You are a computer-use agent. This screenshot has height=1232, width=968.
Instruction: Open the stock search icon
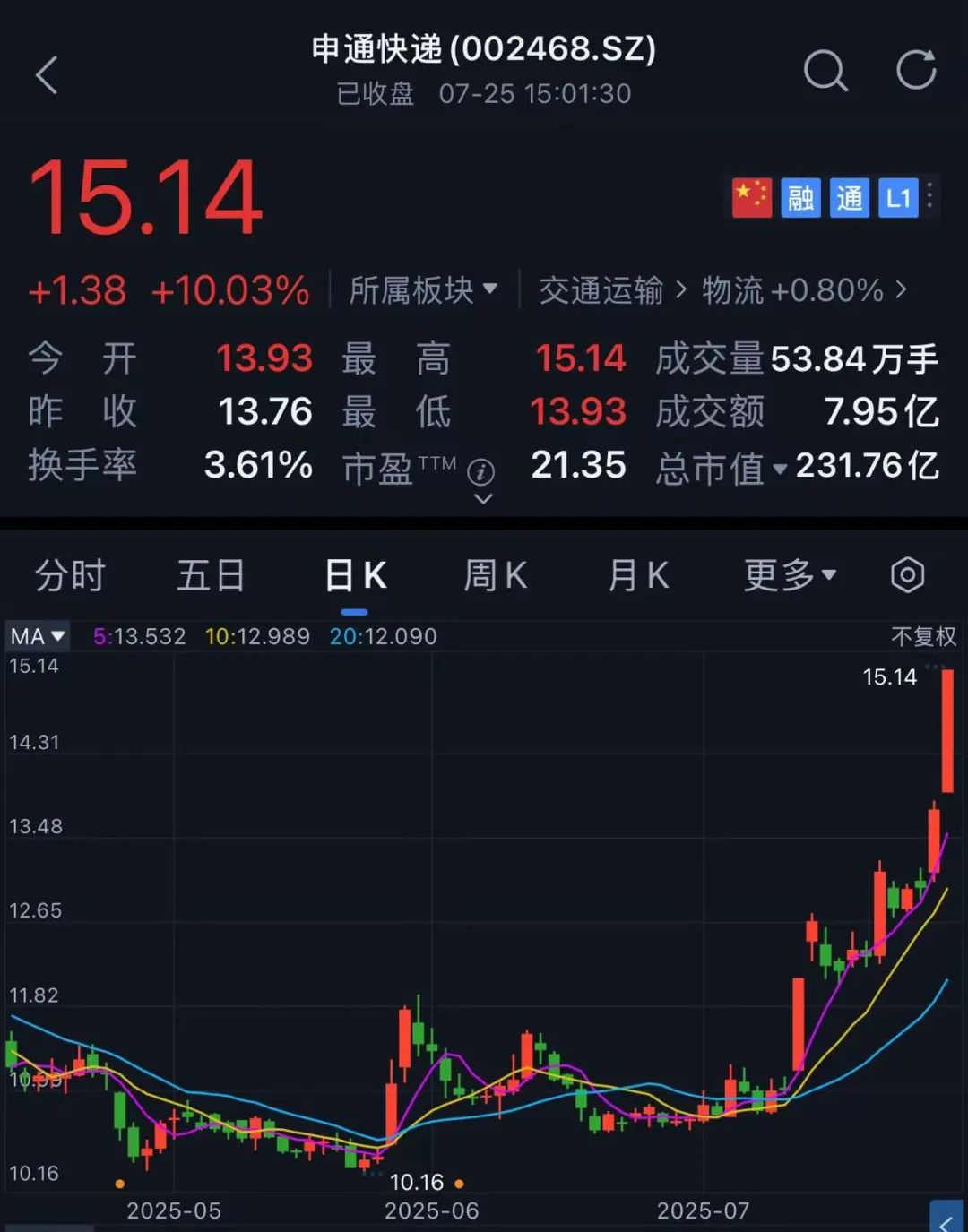(825, 71)
